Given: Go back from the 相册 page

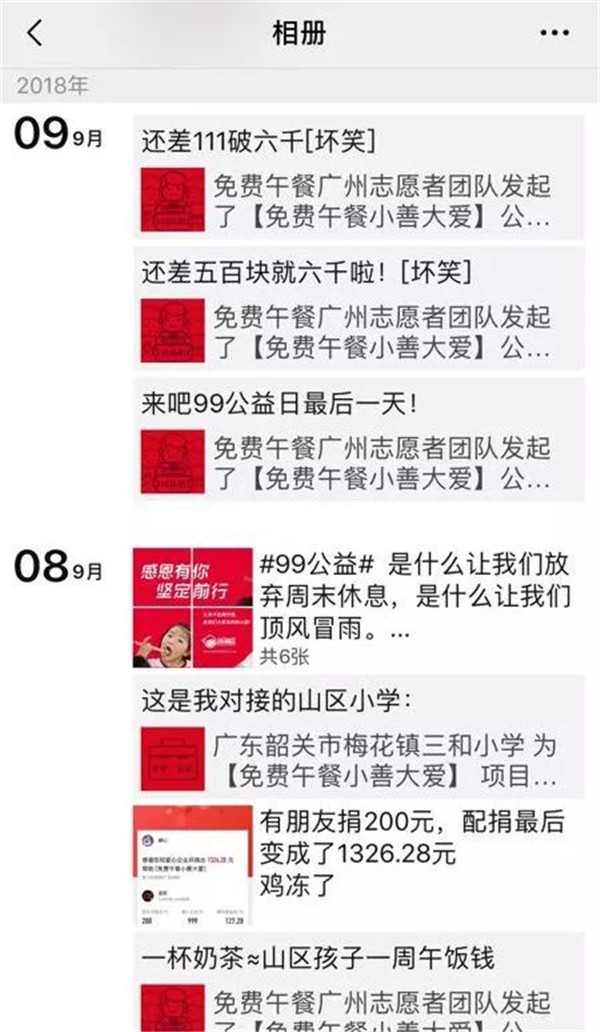Looking at the screenshot, I should pyautogui.click(x=35, y=33).
